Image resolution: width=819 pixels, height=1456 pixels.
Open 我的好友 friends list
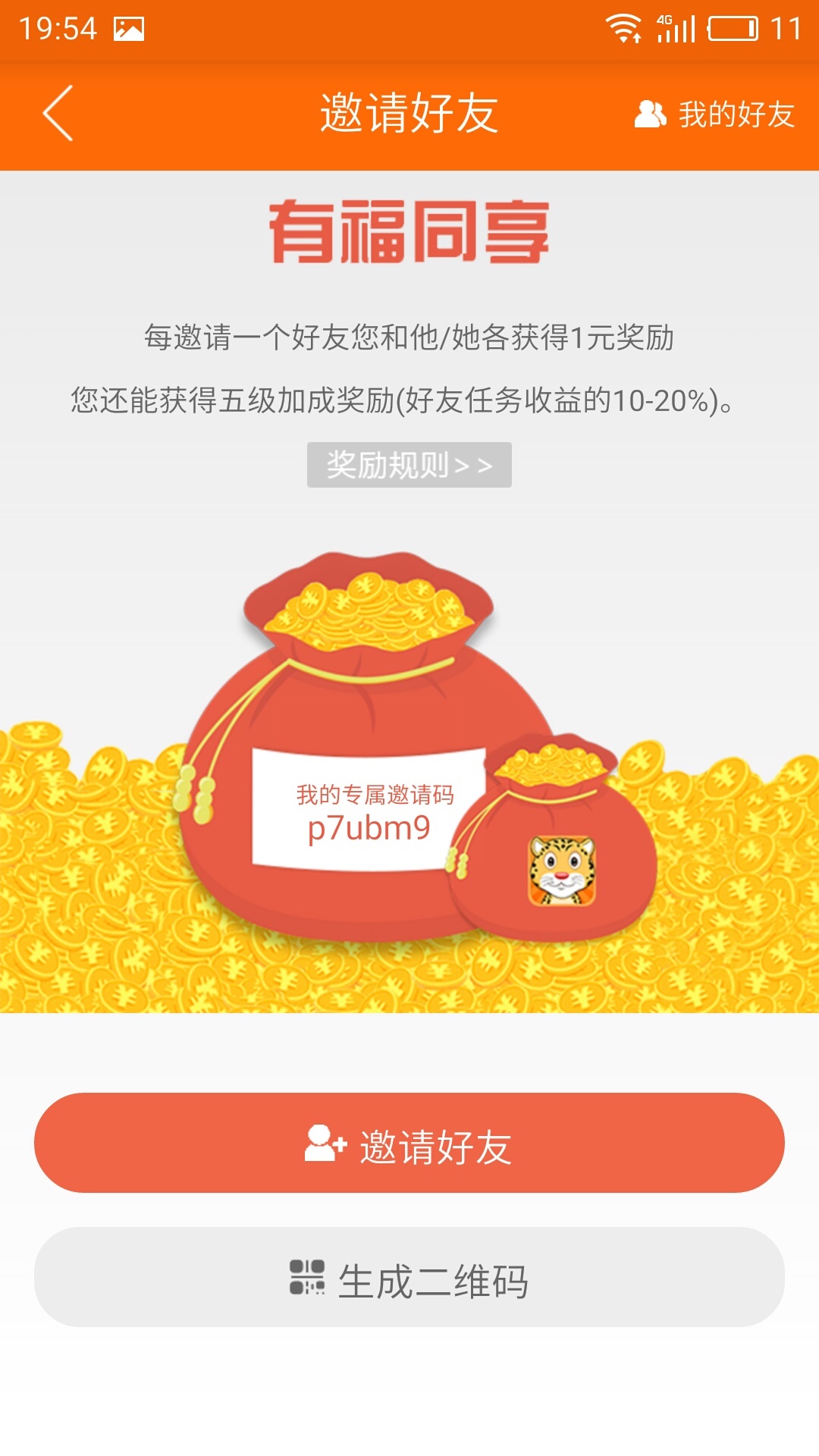tap(715, 115)
